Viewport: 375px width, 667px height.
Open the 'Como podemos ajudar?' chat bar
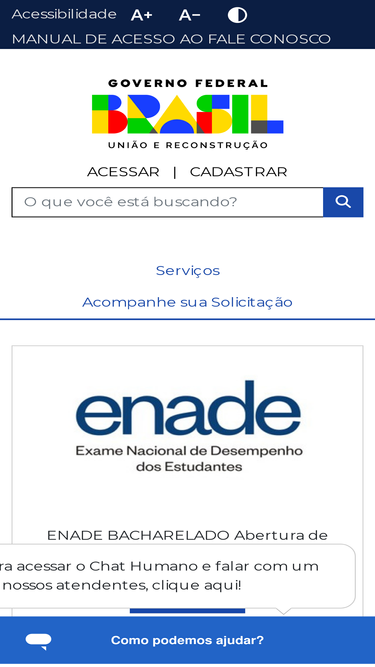click(x=188, y=640)
